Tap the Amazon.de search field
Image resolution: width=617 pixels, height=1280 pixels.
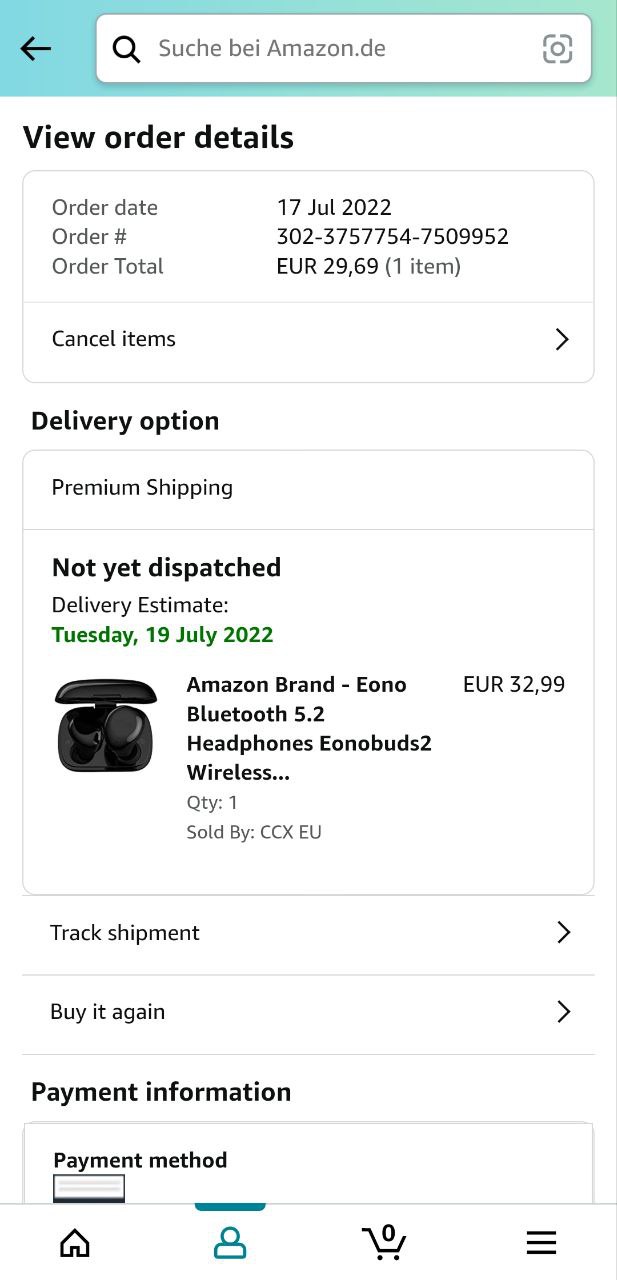coord(330,48)
